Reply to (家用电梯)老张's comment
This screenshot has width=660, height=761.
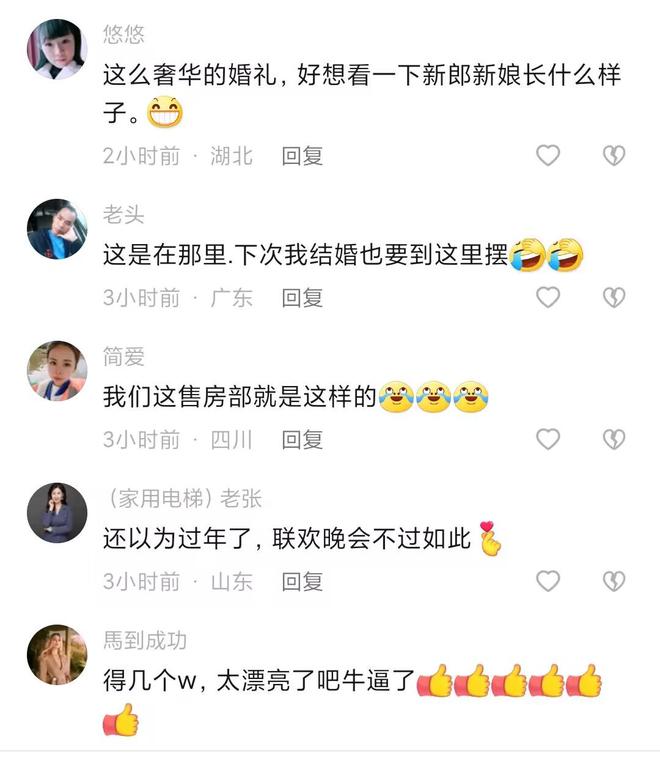click(x=302, y=581)
